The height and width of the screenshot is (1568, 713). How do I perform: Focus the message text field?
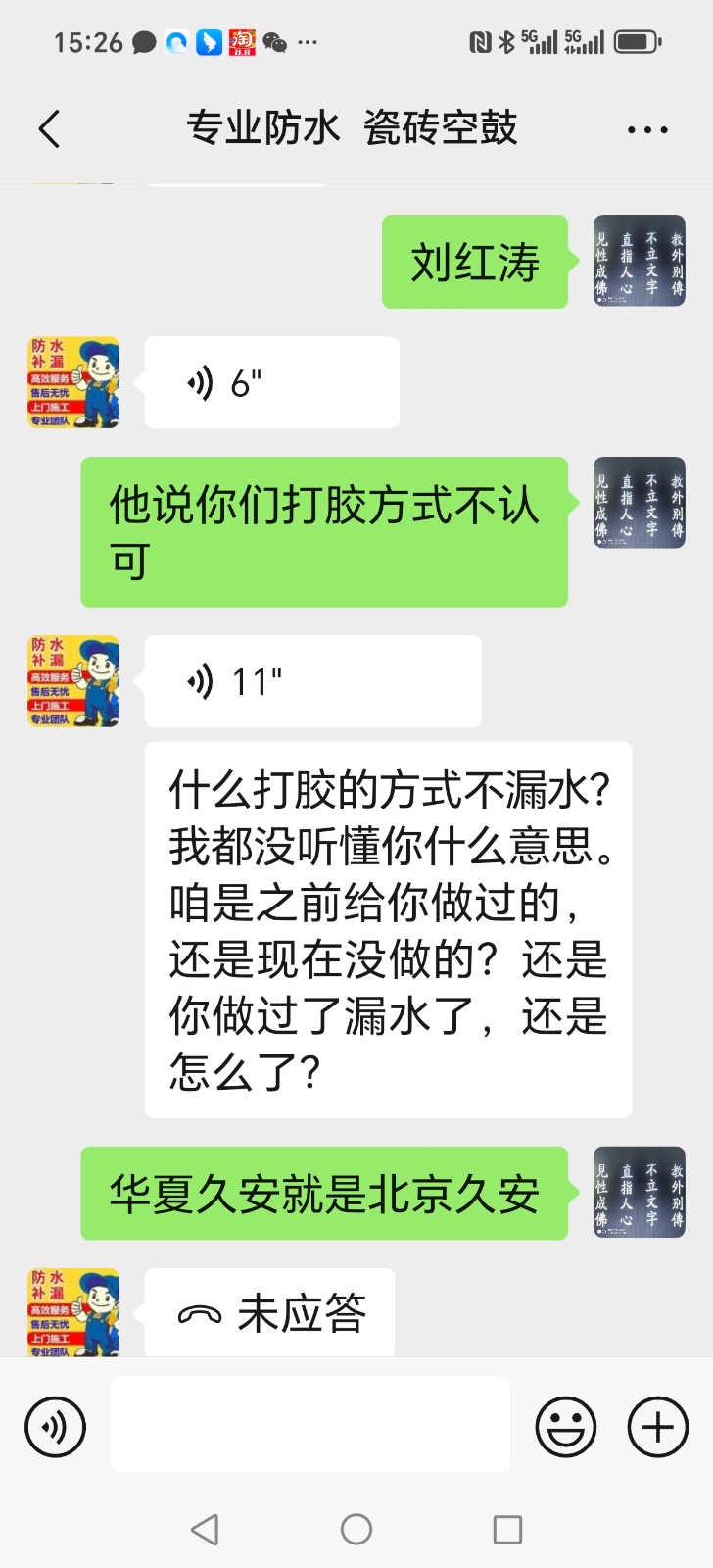(310, 1424)
